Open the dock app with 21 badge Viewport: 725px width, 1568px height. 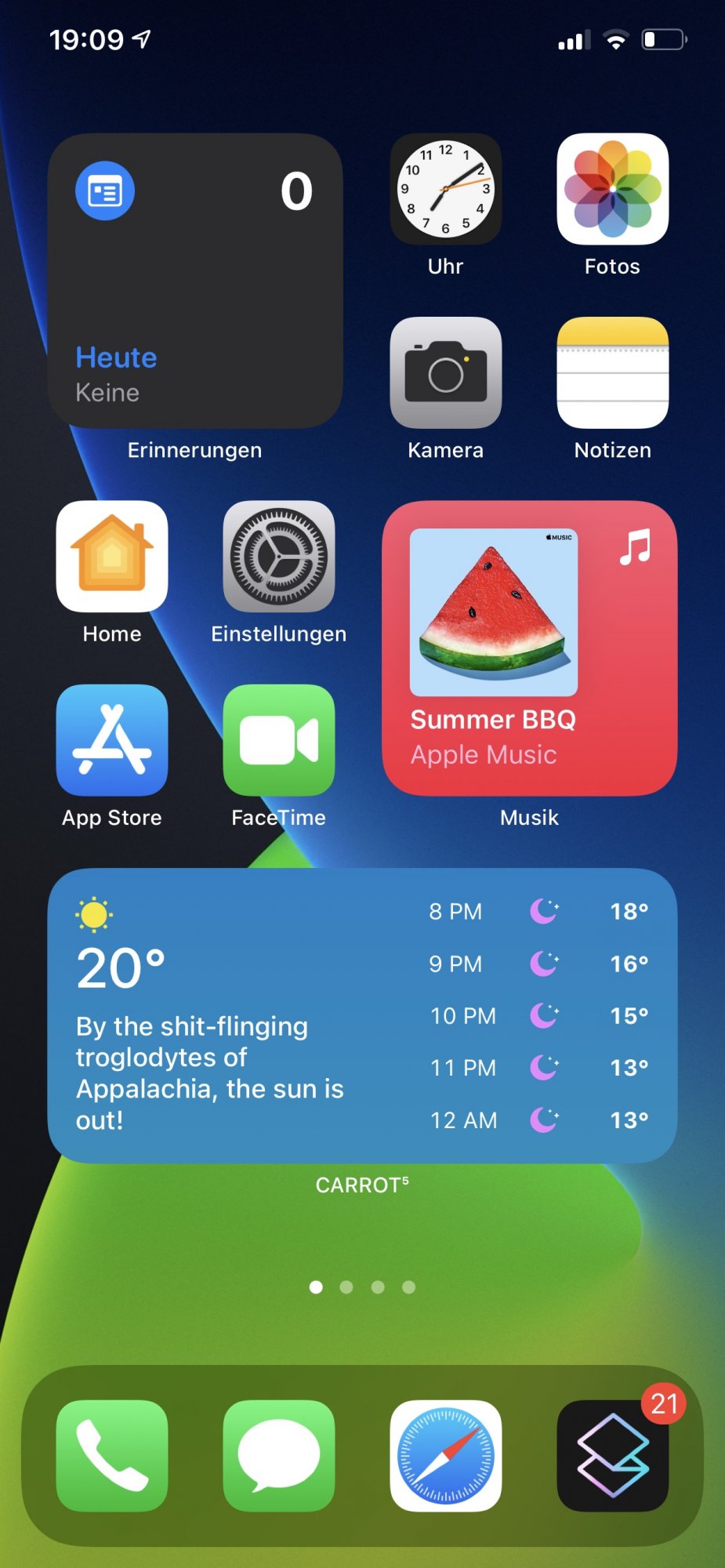point(612,1456)
